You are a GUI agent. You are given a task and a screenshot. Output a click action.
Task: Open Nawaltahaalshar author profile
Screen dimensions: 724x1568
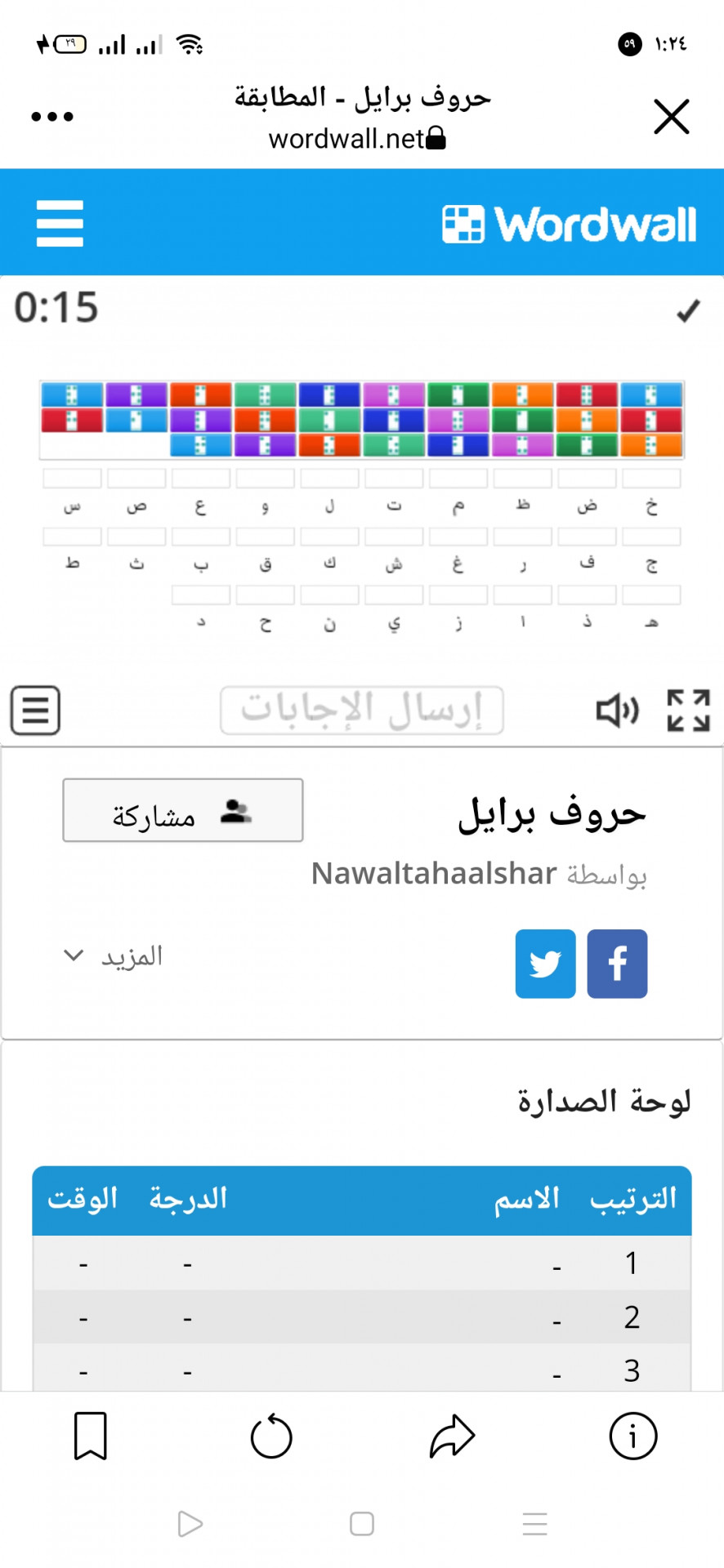tap(434, 874)
